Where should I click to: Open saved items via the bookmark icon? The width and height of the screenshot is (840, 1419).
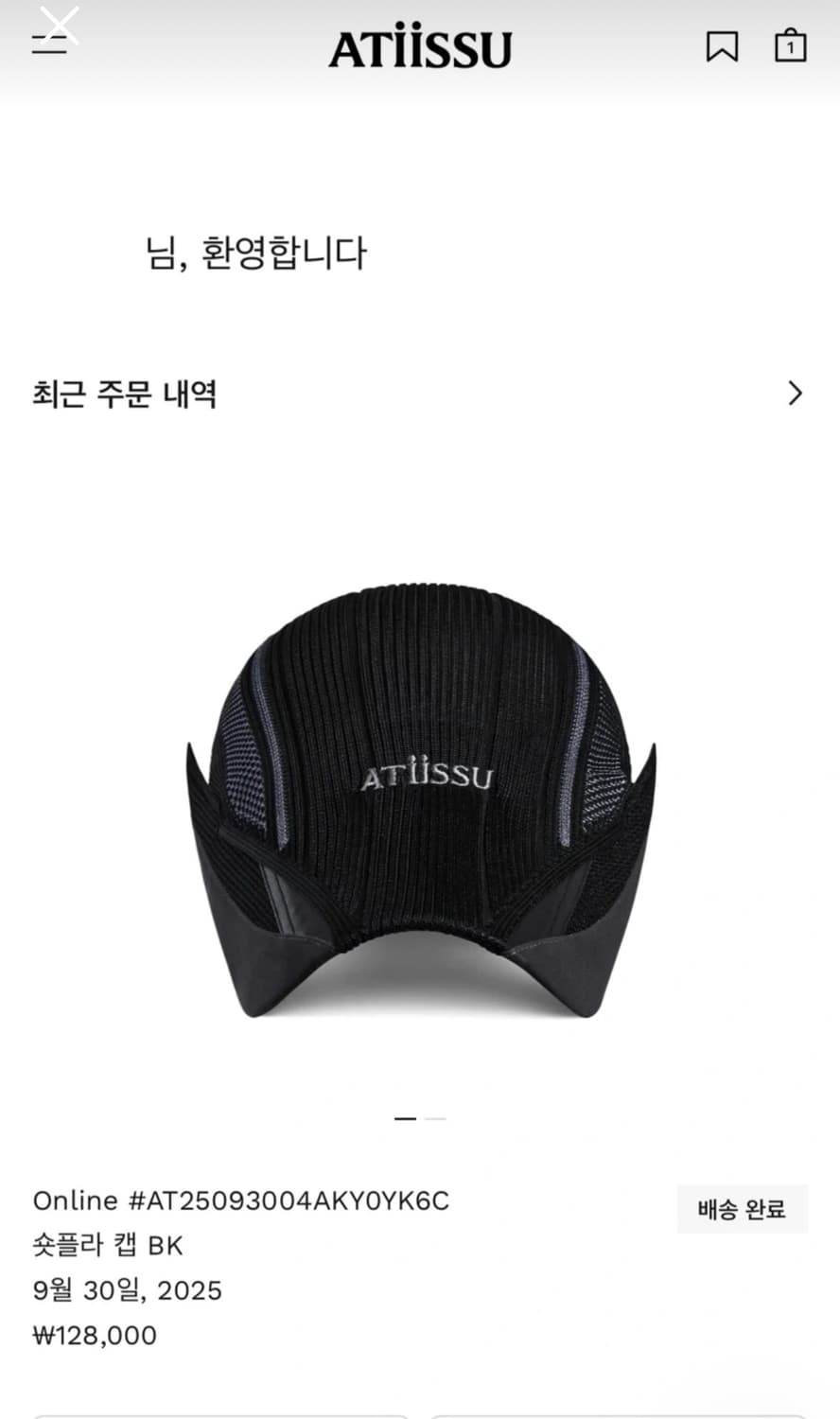(724, 47)
